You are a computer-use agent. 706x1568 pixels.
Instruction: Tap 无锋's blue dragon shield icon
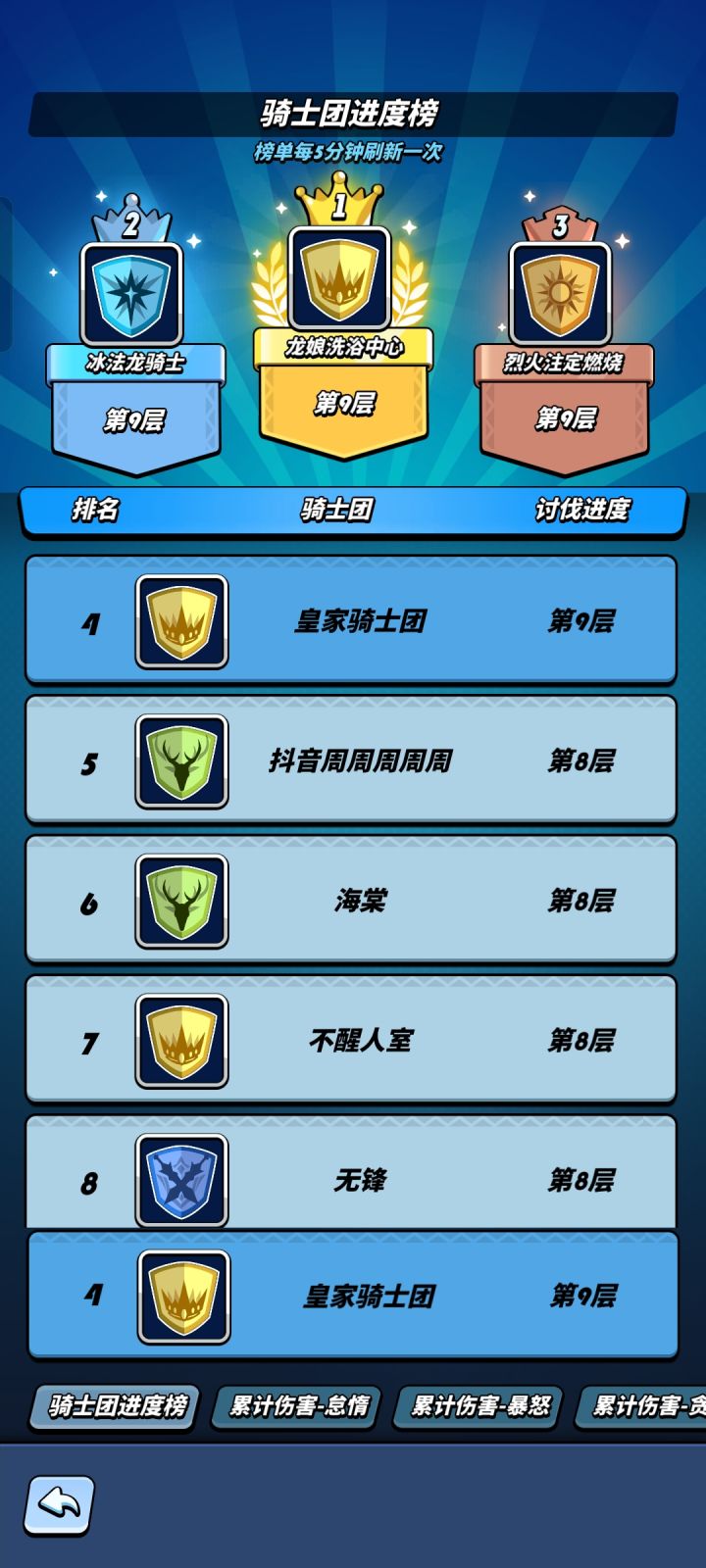(x=181, y=1178)
